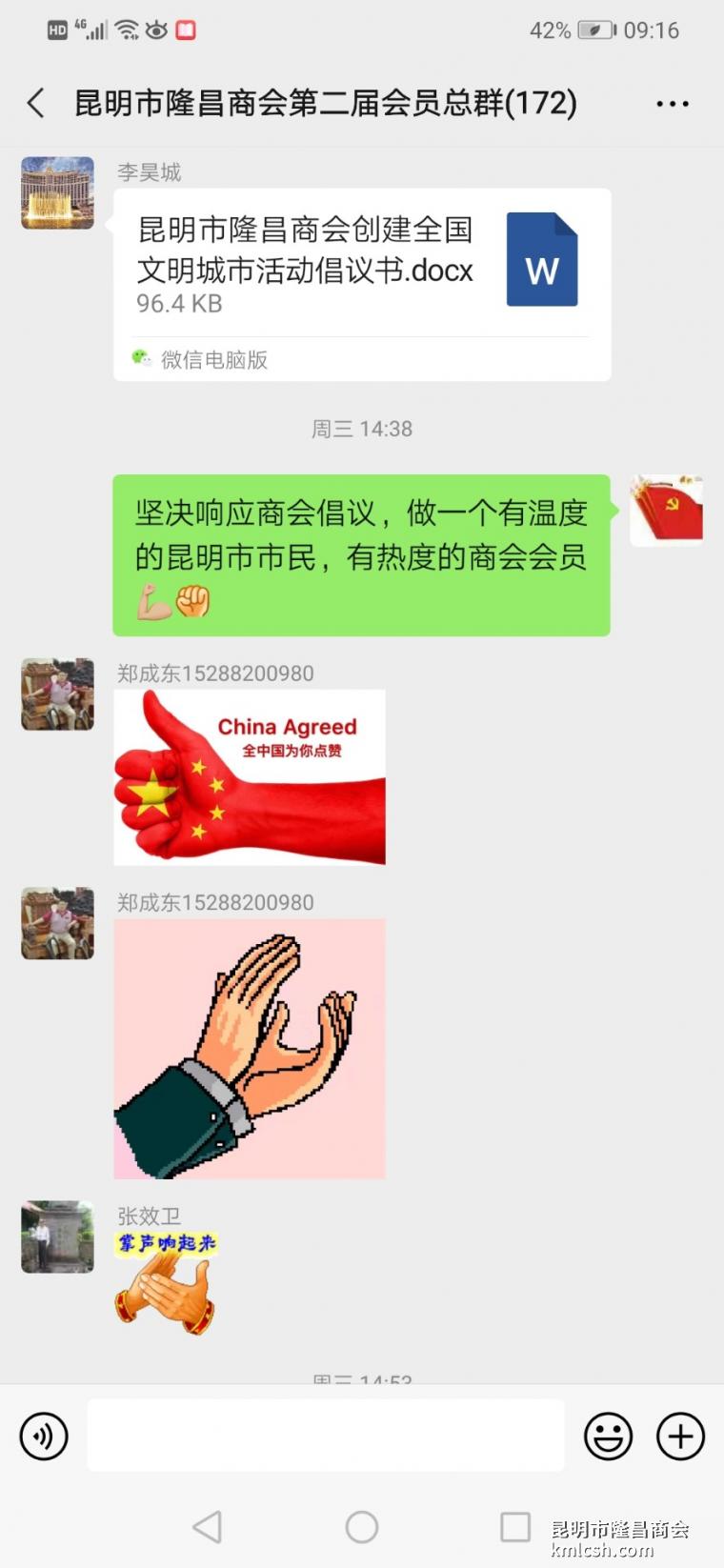Open the clapping hands image from 郑成东
The height and width of the screenshot is (1568, 724).
tap(250, 1049)
